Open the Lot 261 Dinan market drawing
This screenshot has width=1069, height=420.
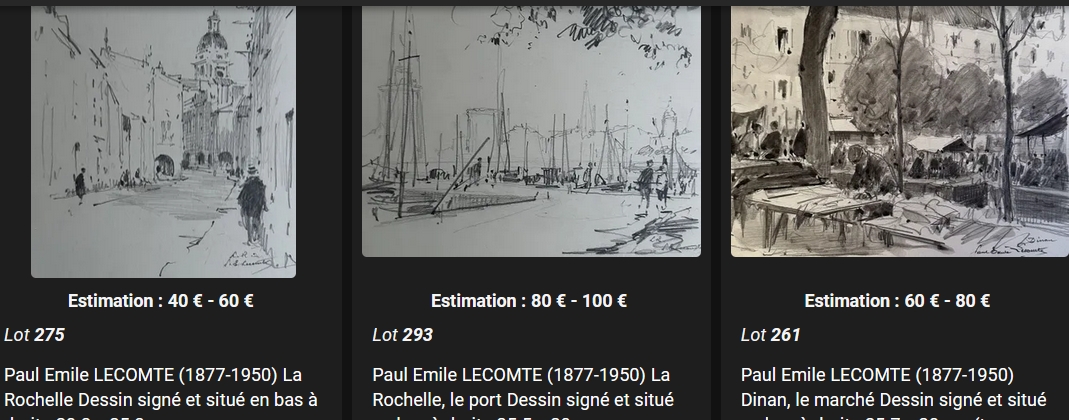[x=897, y=130]
